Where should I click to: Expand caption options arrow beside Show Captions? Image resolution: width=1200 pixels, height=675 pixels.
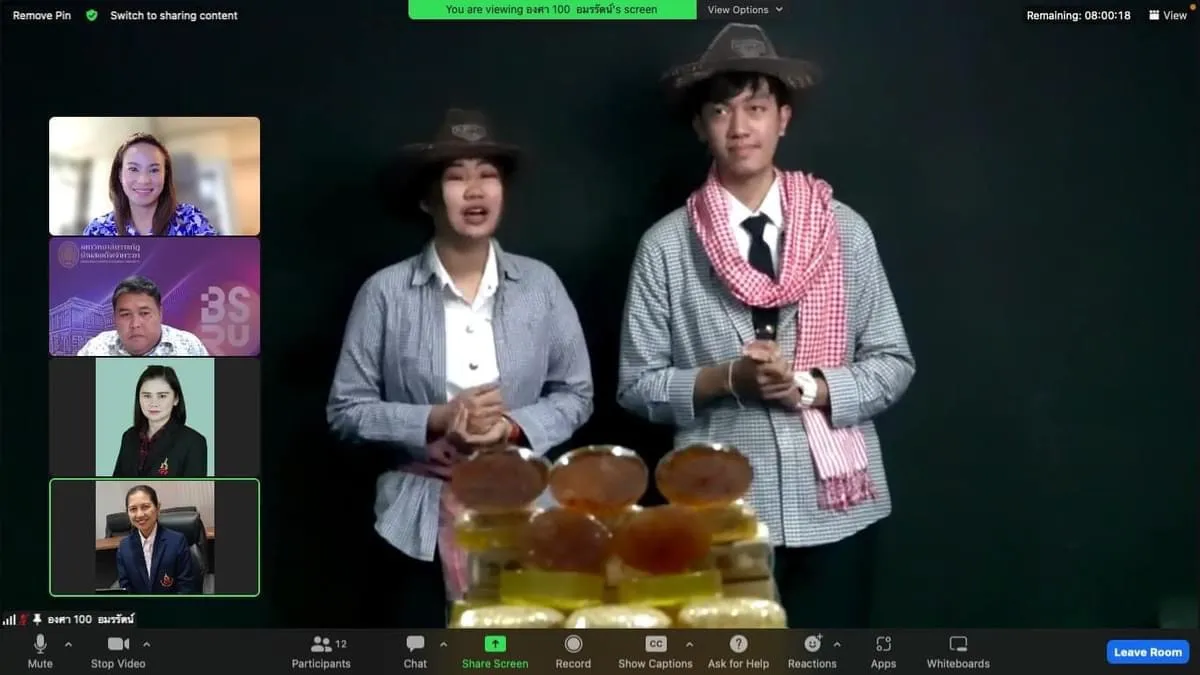coord(689,644)
